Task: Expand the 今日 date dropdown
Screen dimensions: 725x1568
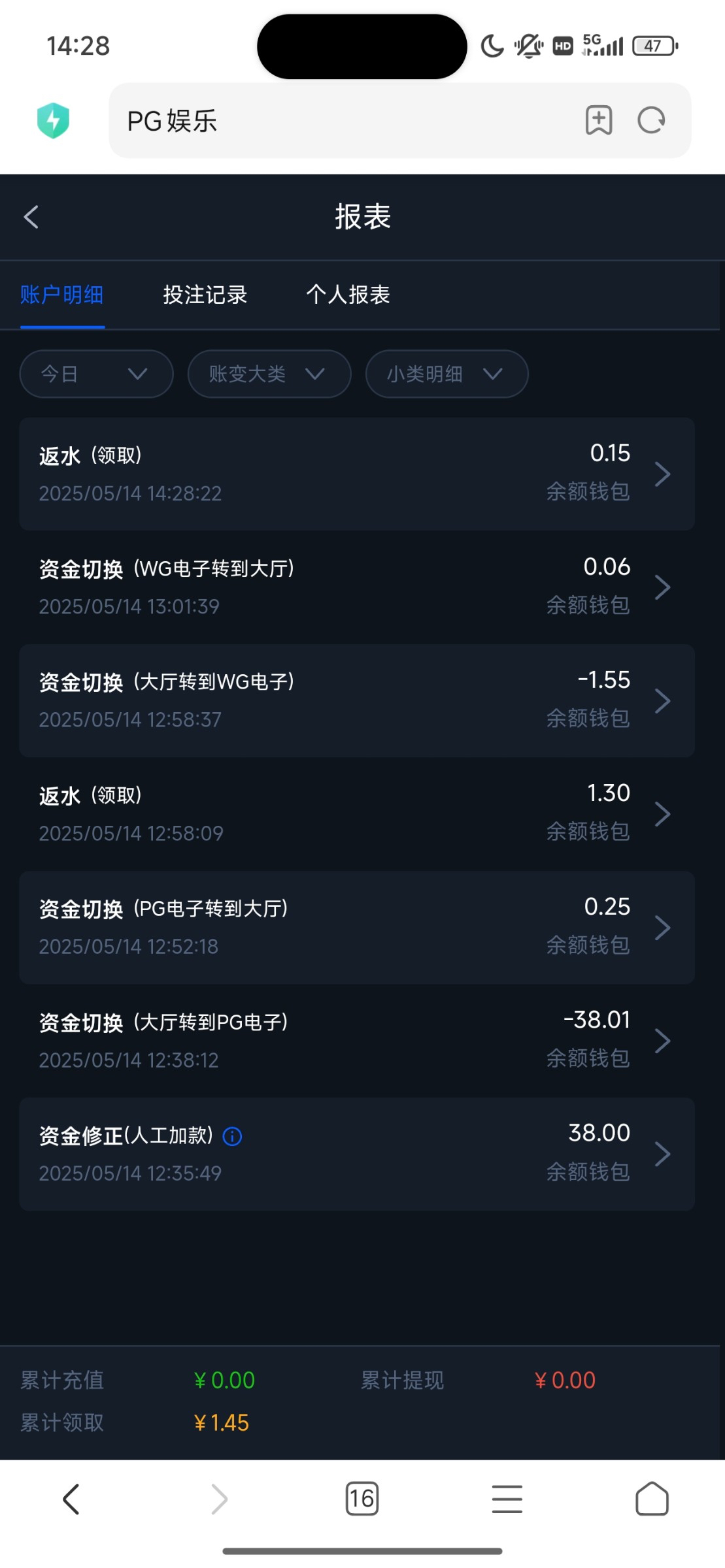Action: point(96,374)
